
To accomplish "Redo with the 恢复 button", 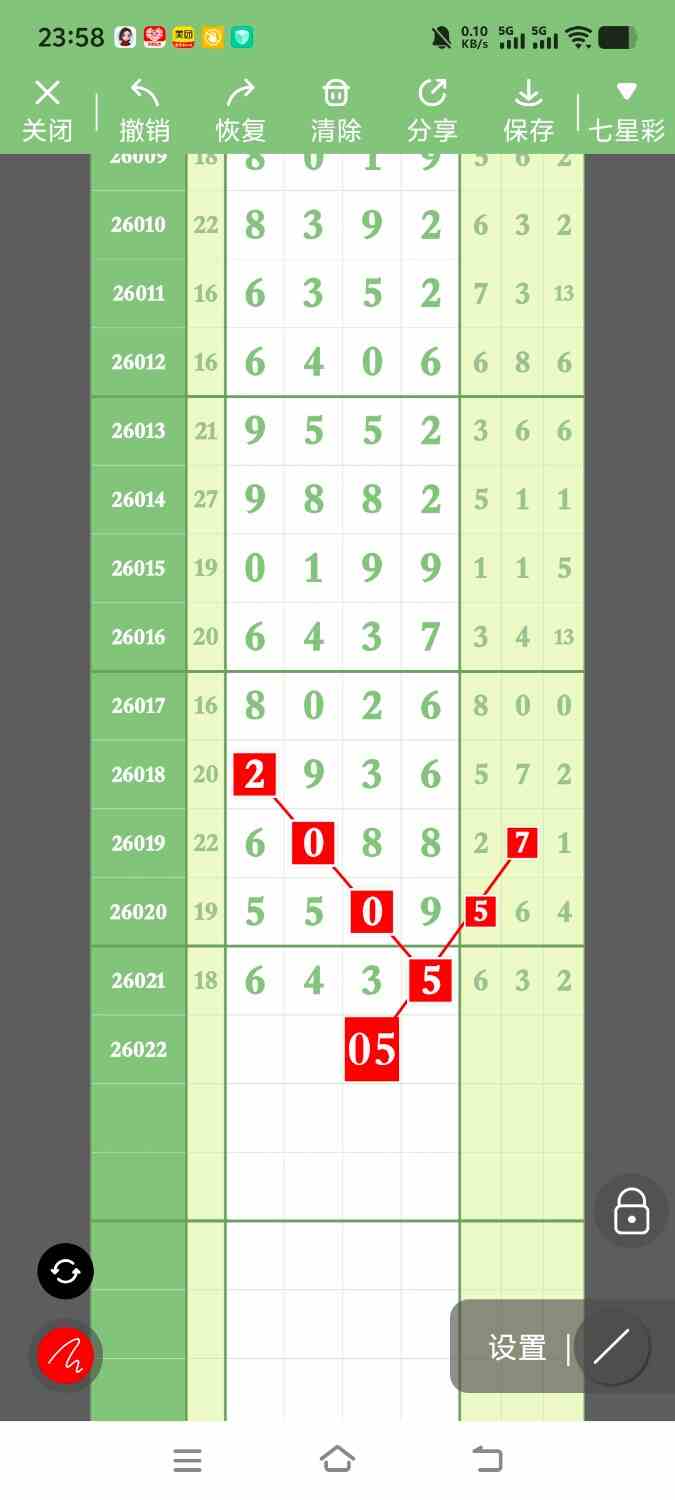I will click(240, 111).
